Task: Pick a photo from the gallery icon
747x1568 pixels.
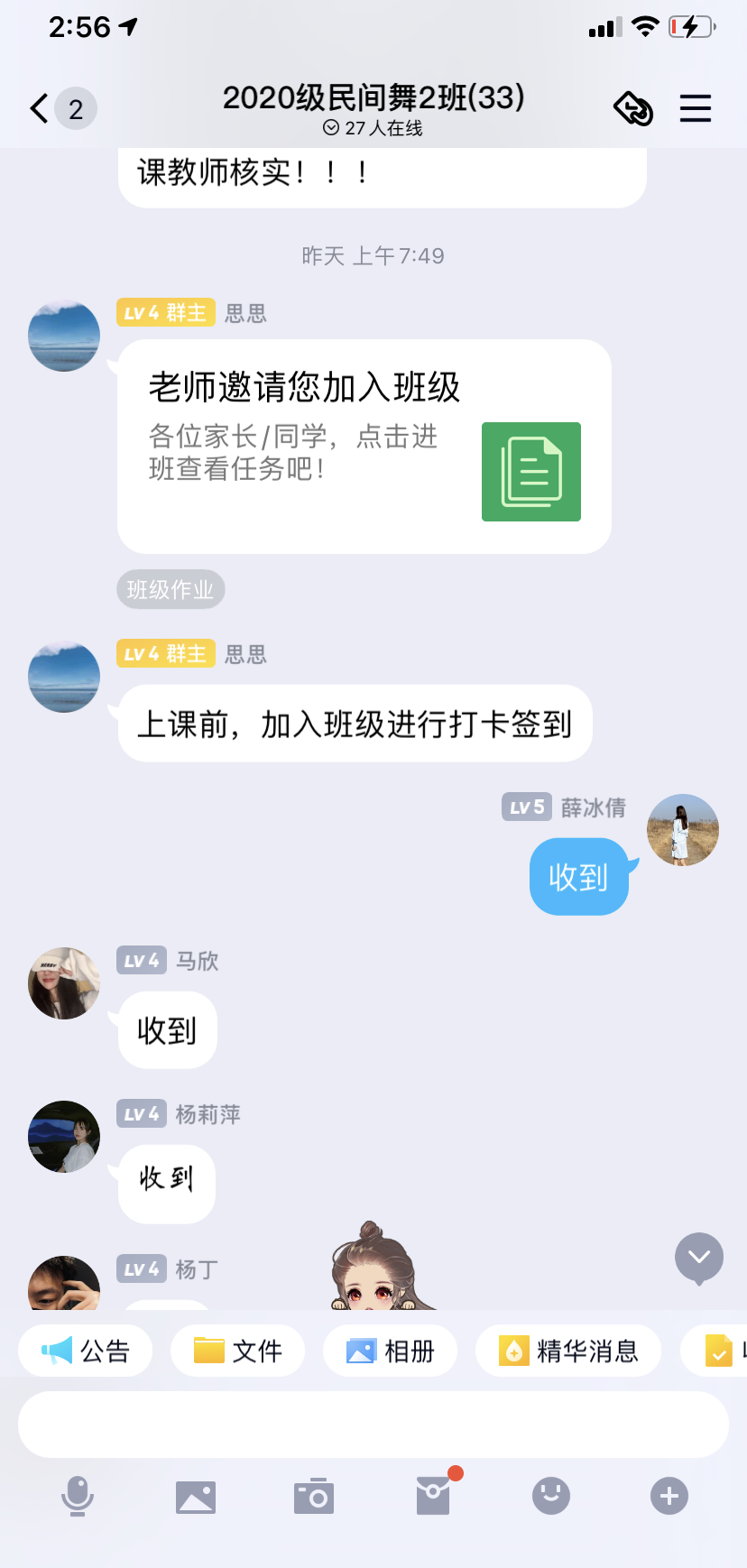Action: (196, 1497)
